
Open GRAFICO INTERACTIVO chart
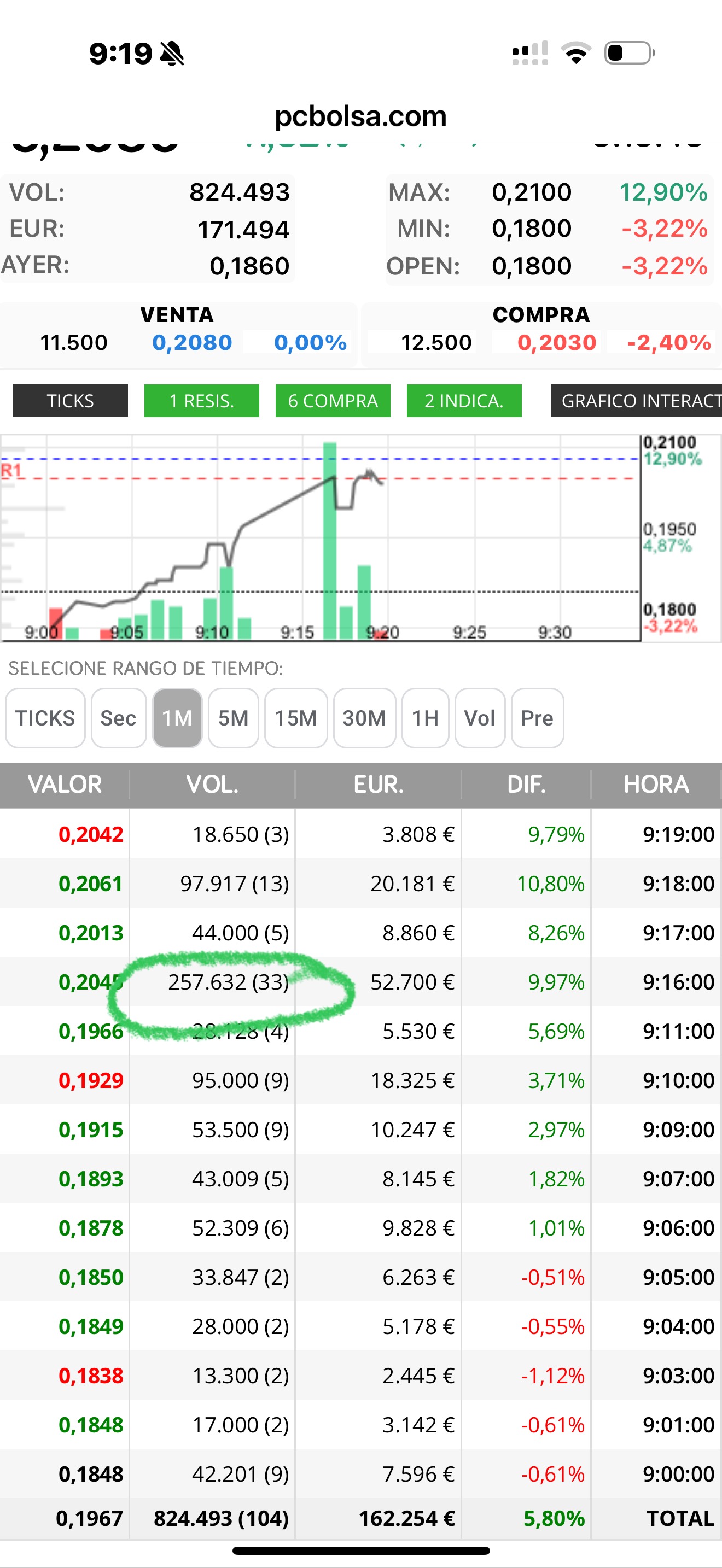point(637,401)
